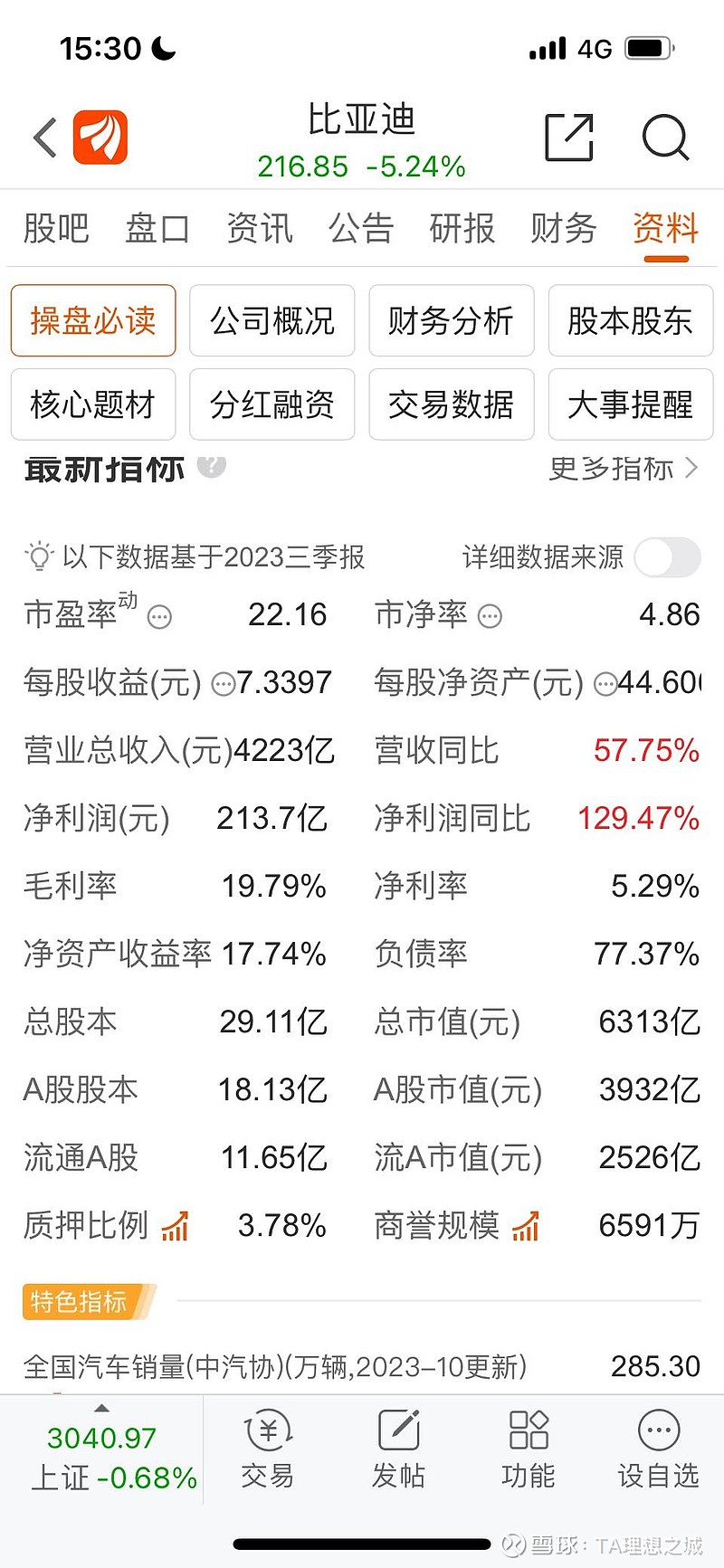
Task: Tap the share icon at top right
Action: click(x=568, y=138)
